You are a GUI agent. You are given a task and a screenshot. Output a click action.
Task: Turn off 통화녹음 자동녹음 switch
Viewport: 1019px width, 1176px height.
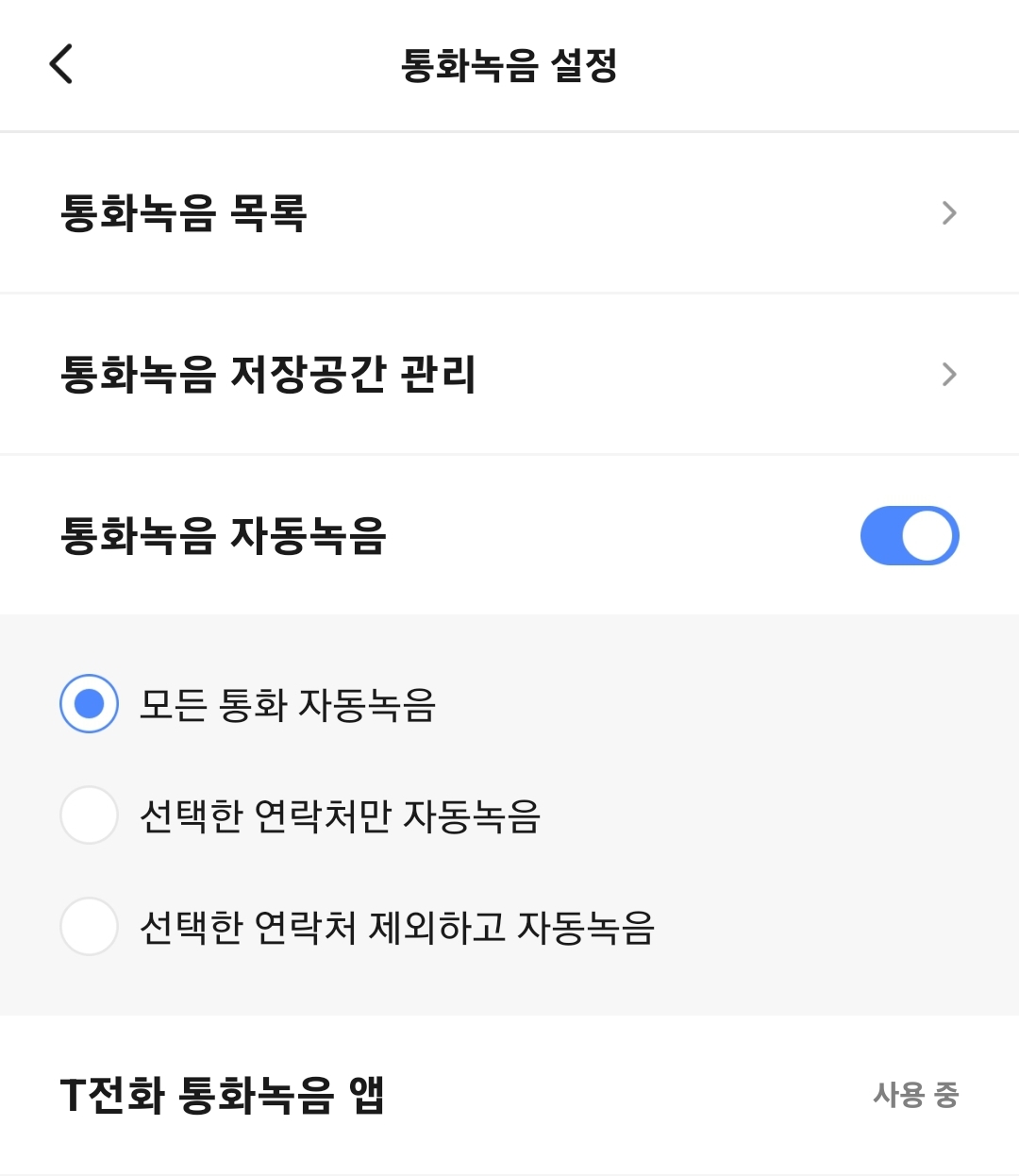(x=909, y=536)
